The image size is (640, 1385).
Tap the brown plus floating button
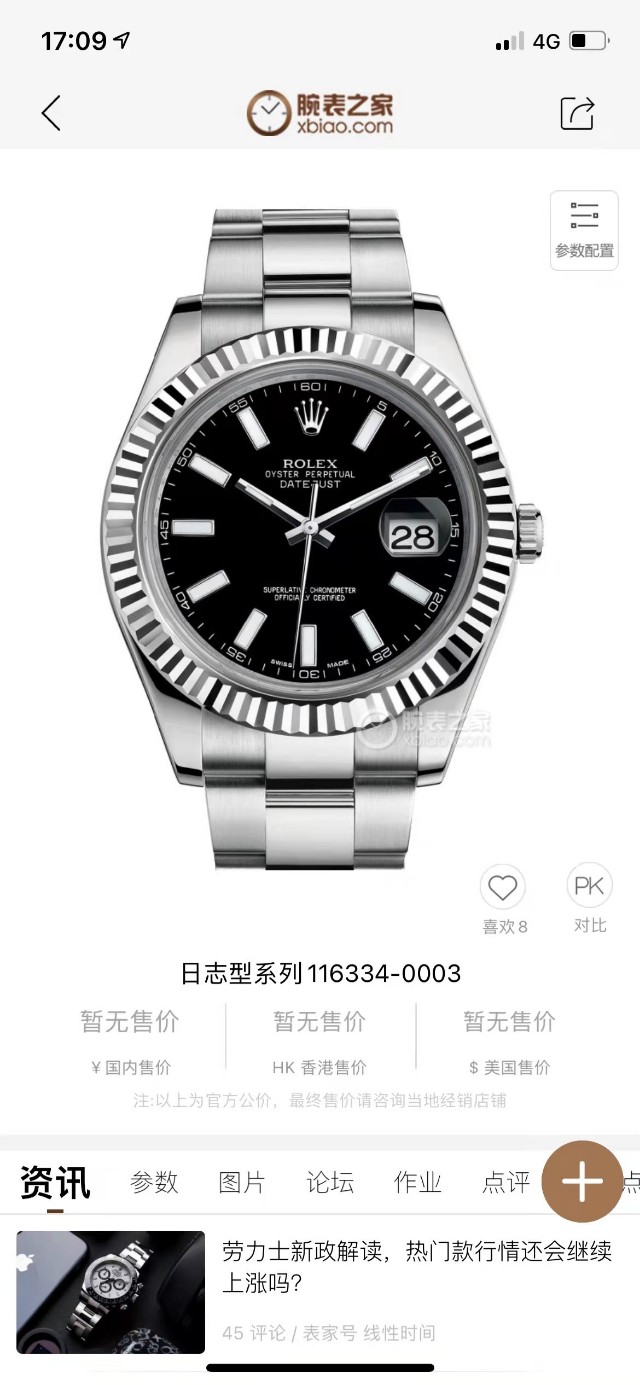pos(582,1182)
